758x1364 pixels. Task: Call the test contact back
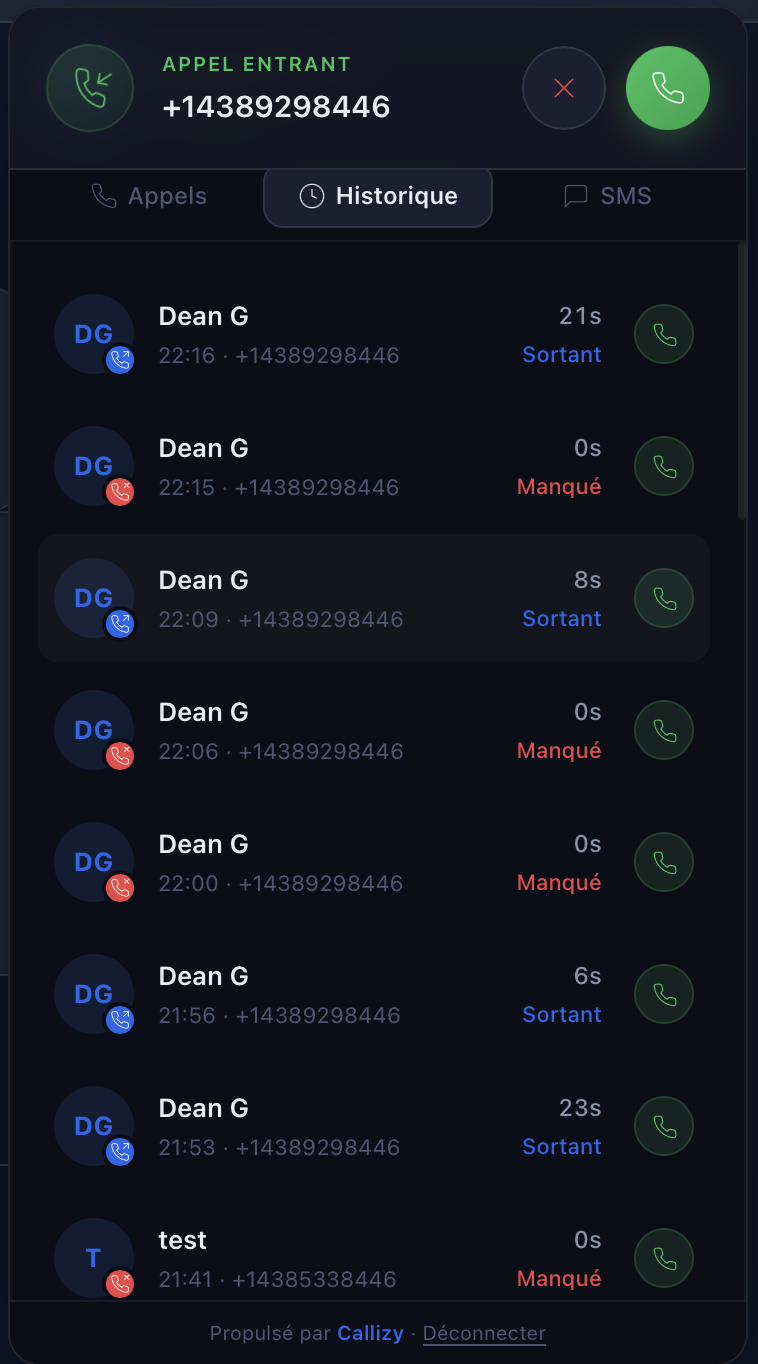tap(664, 1258)
